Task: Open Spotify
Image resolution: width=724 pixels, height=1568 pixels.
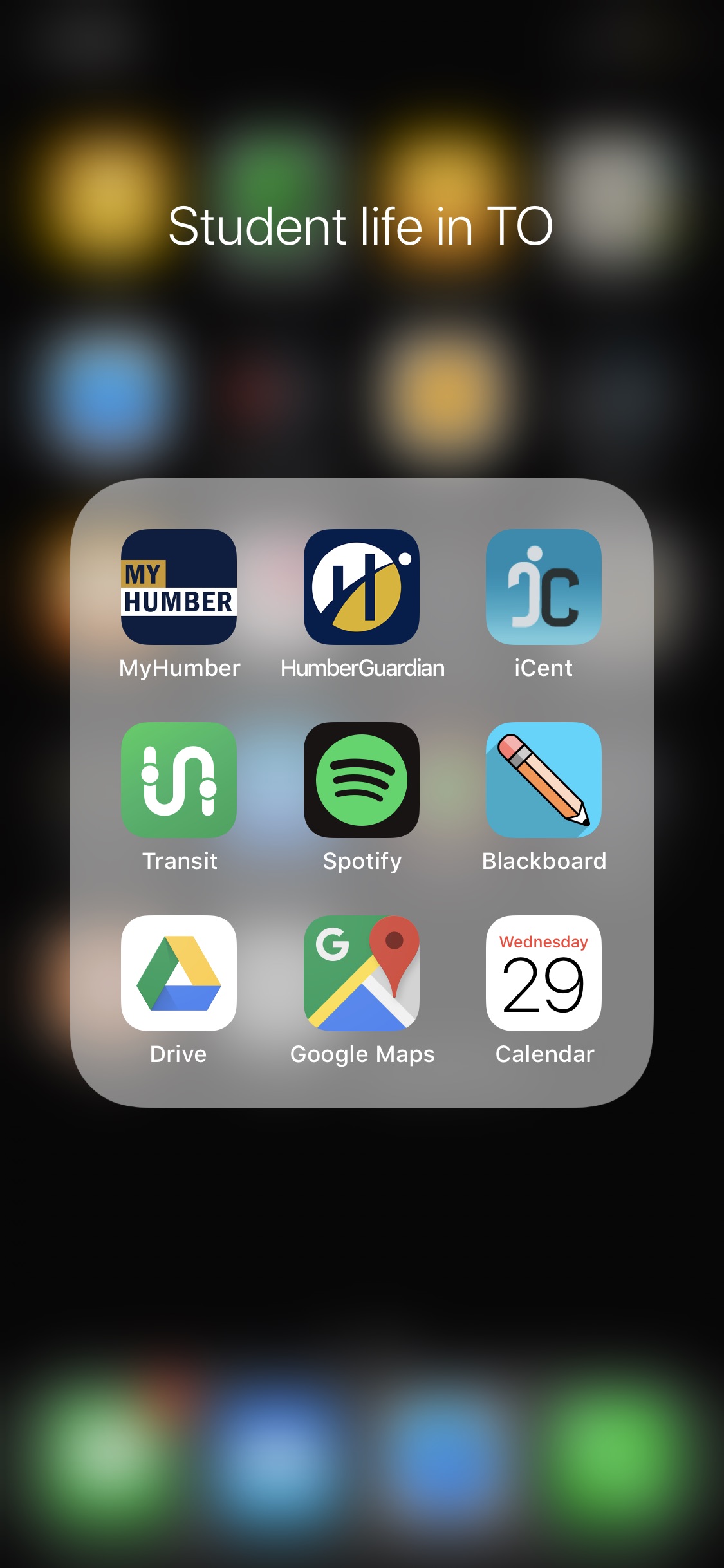Action: [361, 779]
